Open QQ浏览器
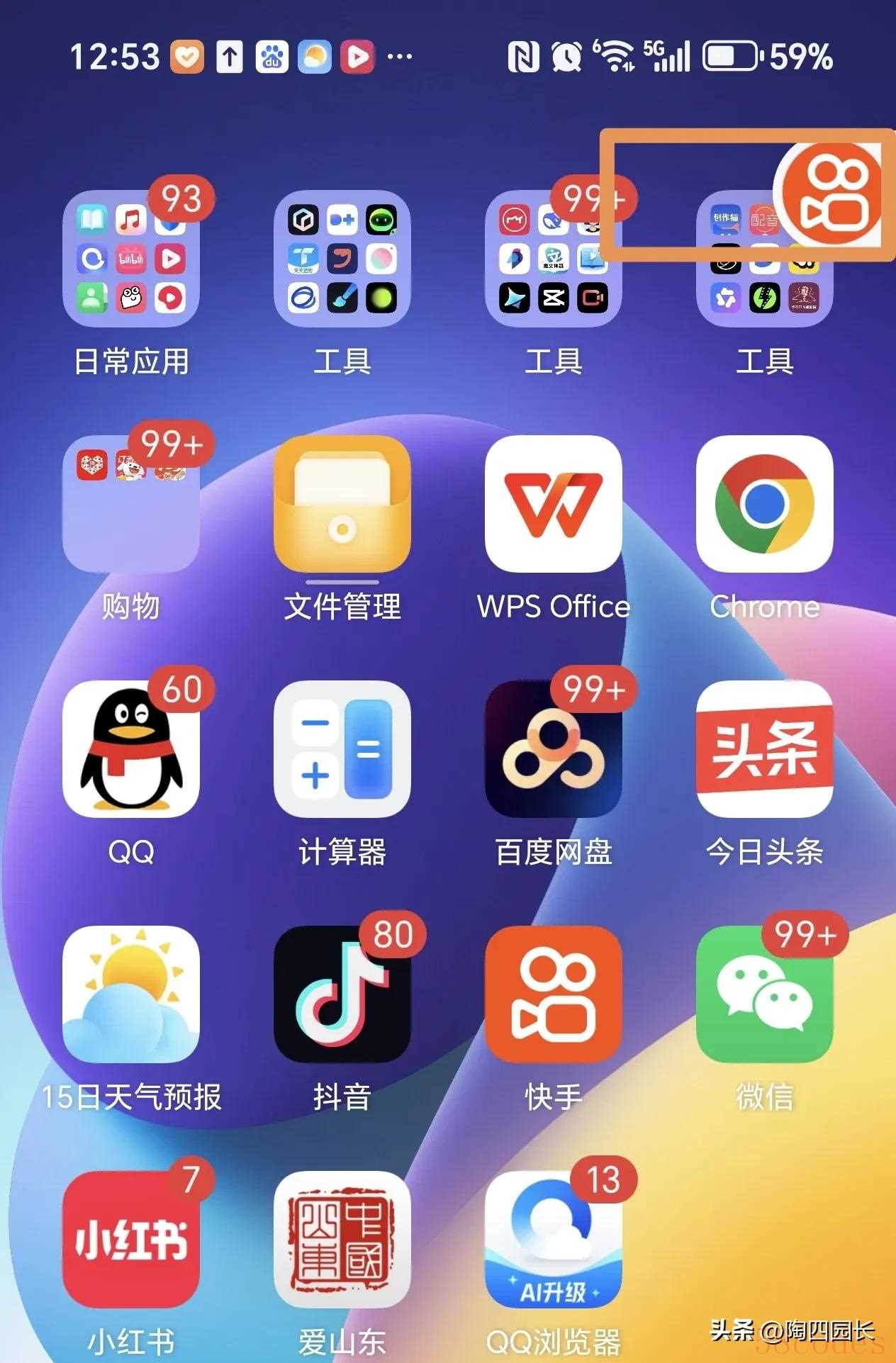This screenshot has height=1363, width=896. [x=554, y=1240]
